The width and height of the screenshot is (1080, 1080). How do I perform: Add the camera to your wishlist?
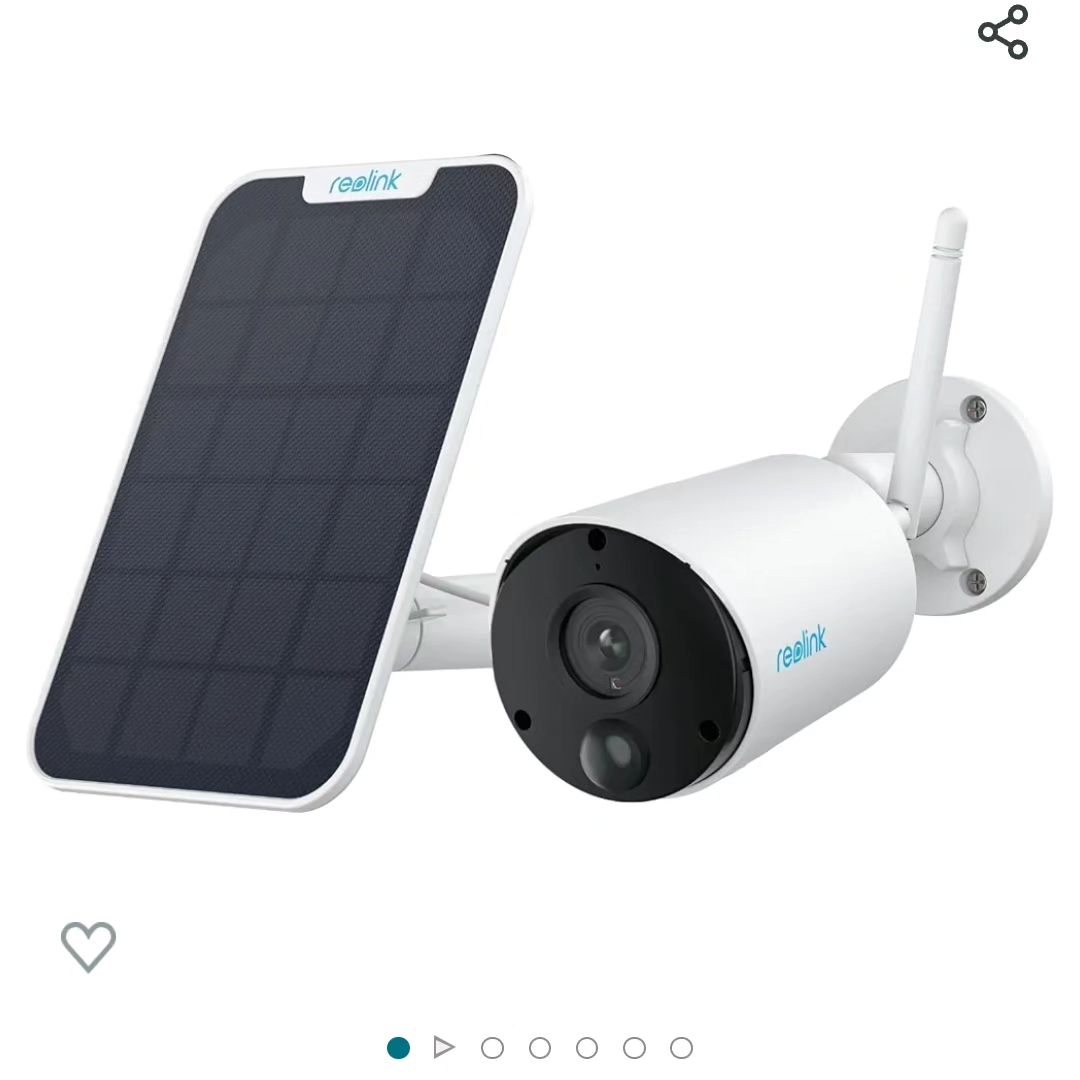pyautogui.click(x=88, y=945)
